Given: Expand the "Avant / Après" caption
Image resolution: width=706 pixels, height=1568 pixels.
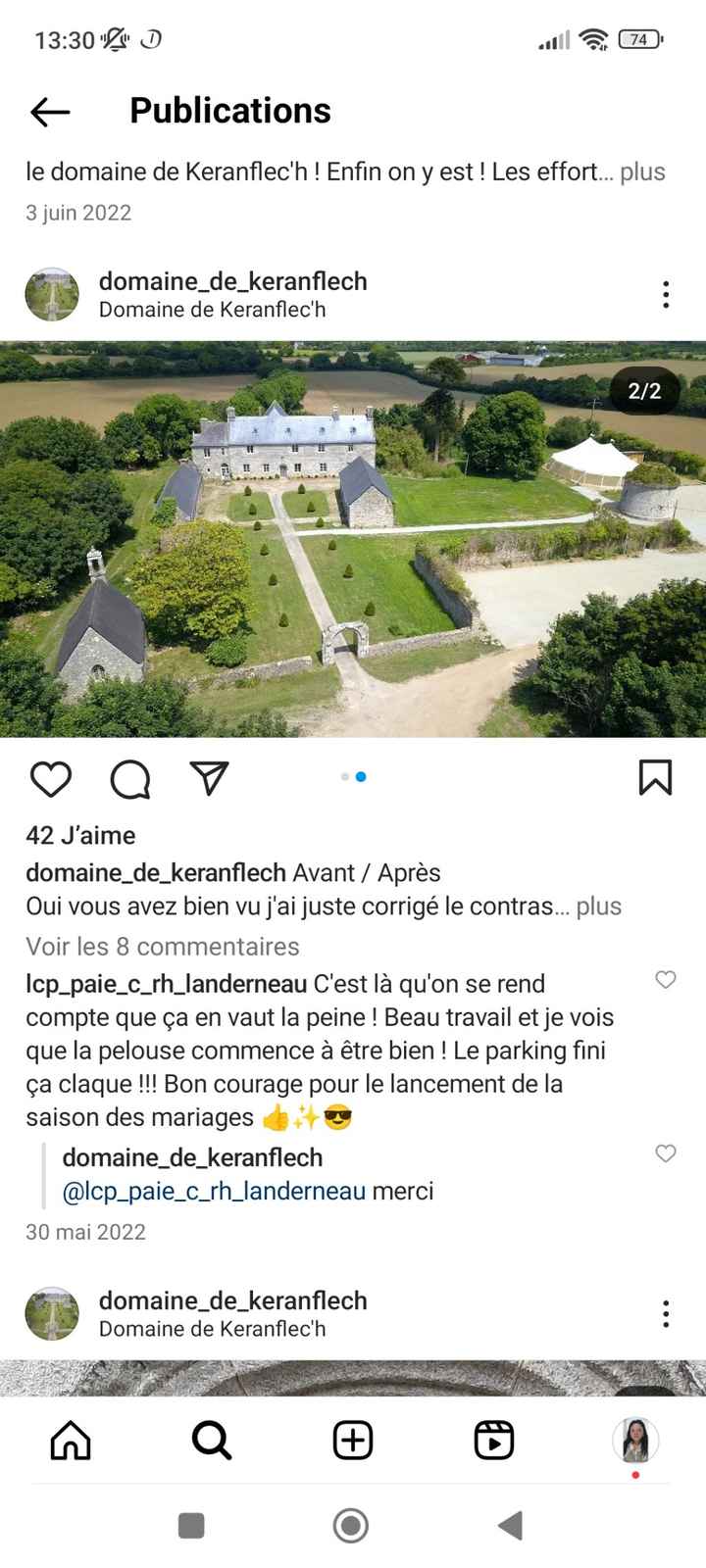Looking at the screenshot, I should (x=598, y=906).
